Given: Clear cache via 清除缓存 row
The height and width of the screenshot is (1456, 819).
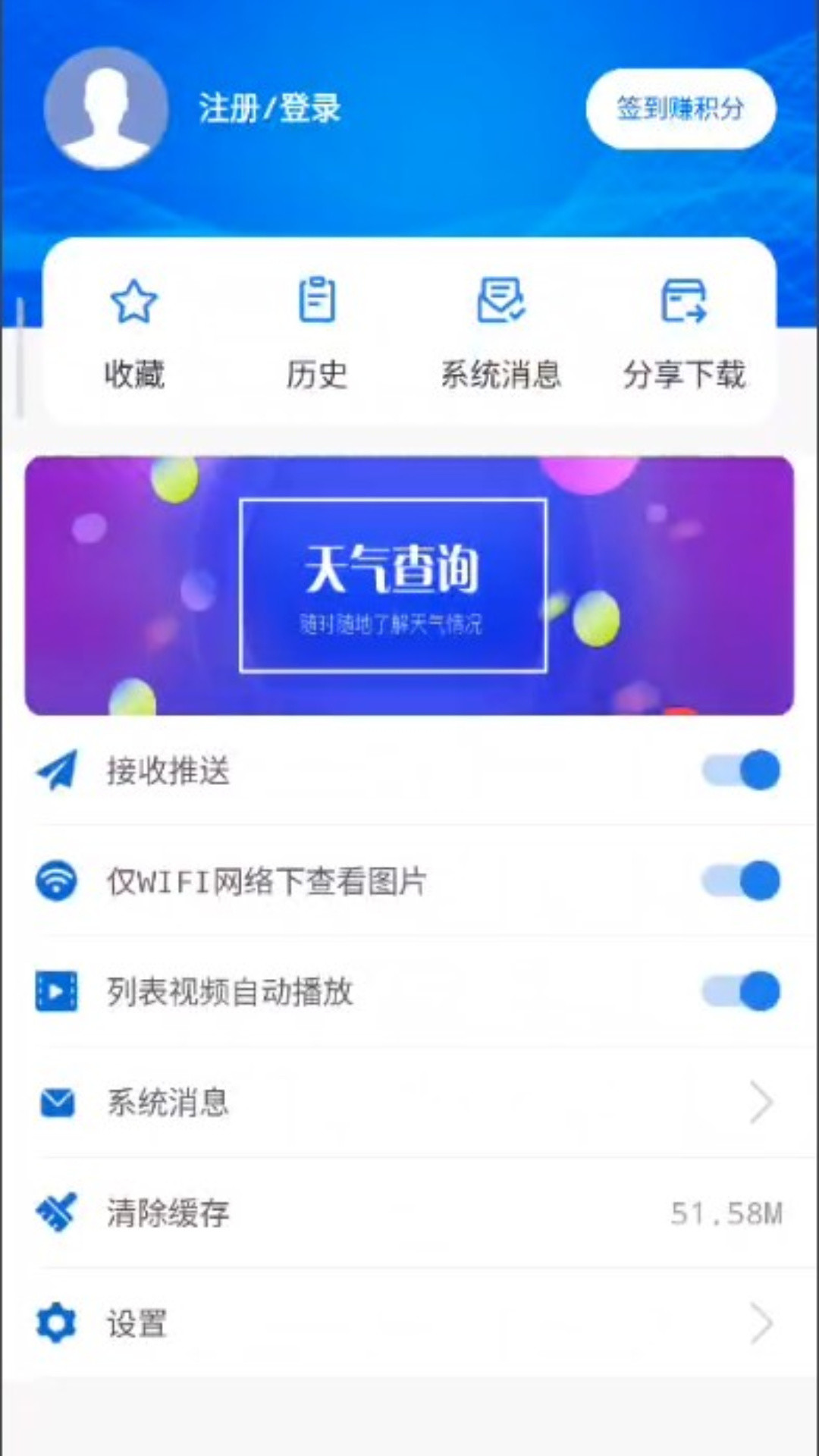Looking at the screenshot, I should 409,1213.
